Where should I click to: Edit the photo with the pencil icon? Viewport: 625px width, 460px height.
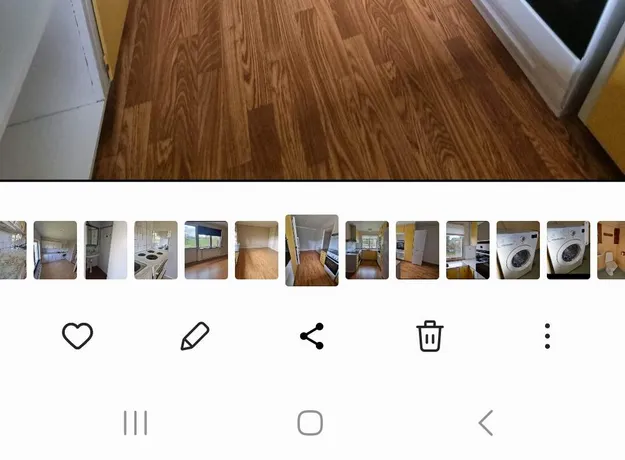click(194, 337)
